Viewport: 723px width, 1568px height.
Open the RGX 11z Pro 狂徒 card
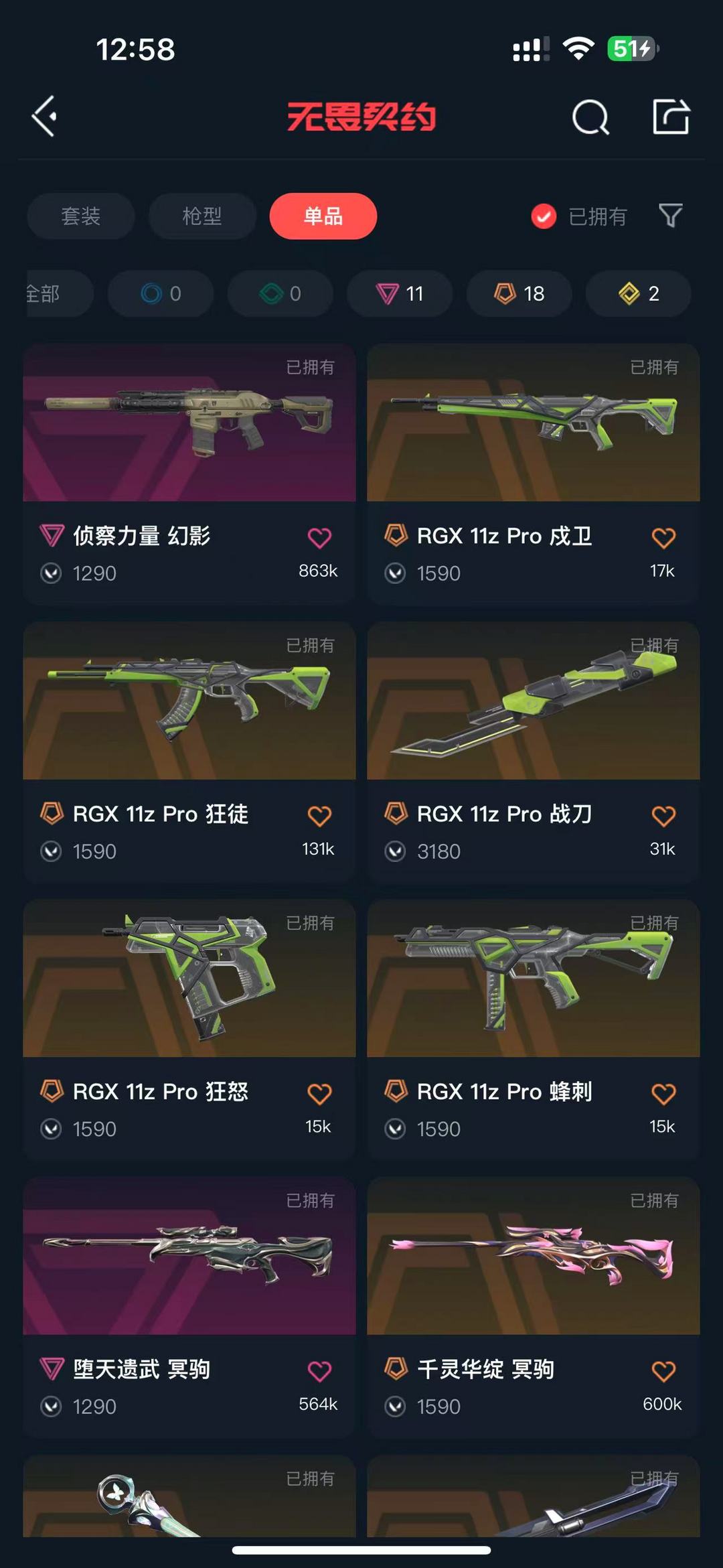click(189, 752)
